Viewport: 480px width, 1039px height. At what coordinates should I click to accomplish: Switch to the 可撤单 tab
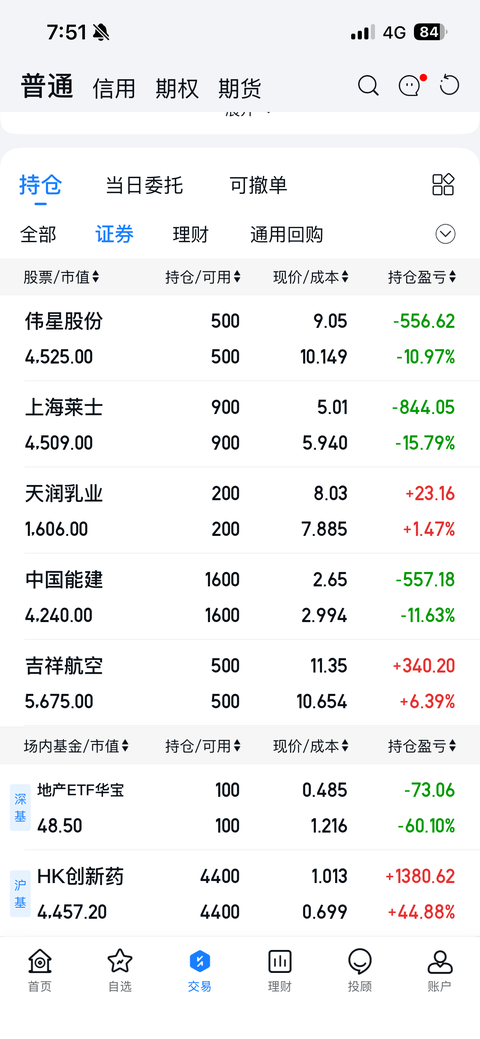259,185
